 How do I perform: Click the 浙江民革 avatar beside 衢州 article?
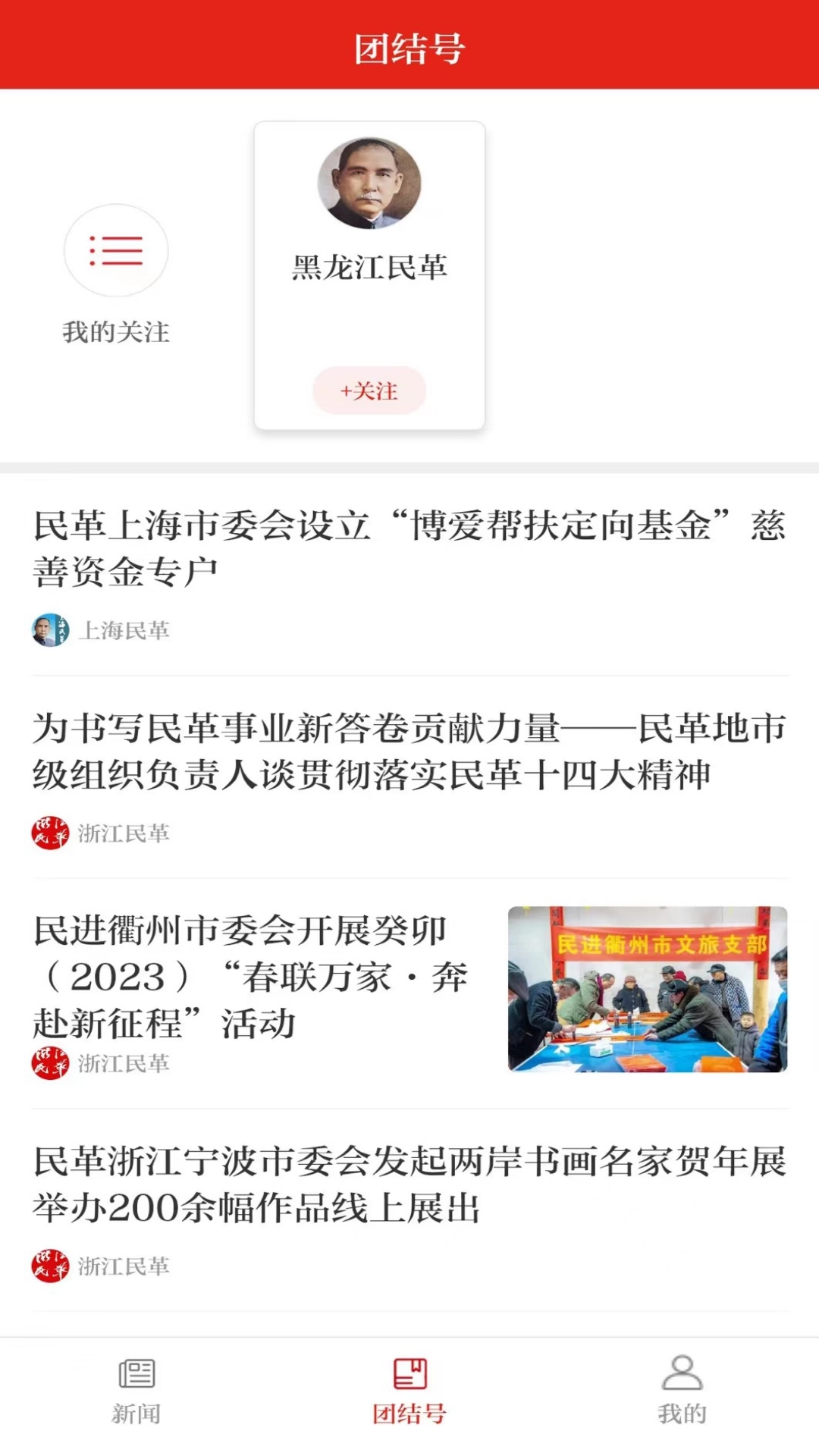coord(48,1062)
